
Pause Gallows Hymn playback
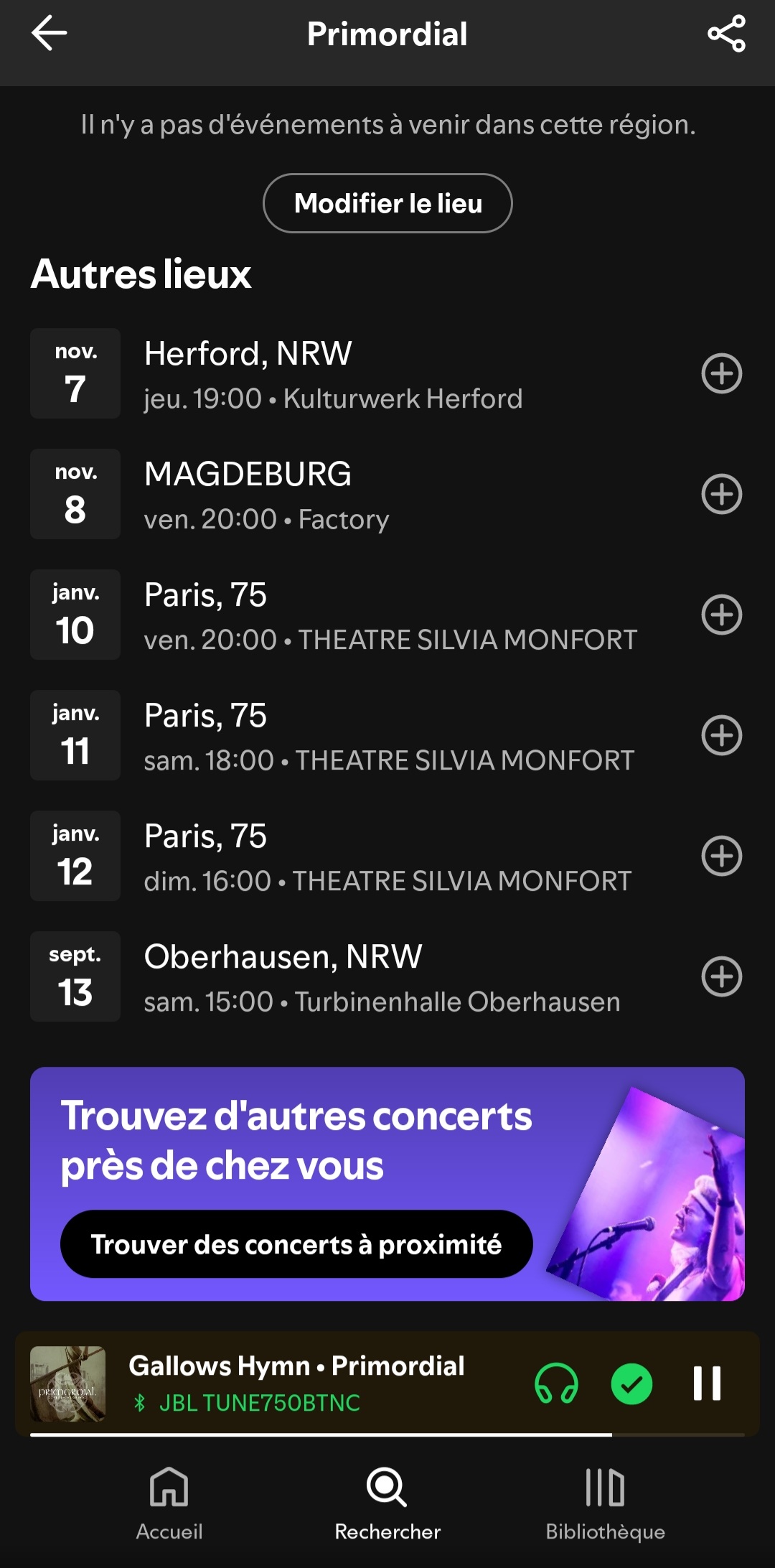click(707, 1383)
